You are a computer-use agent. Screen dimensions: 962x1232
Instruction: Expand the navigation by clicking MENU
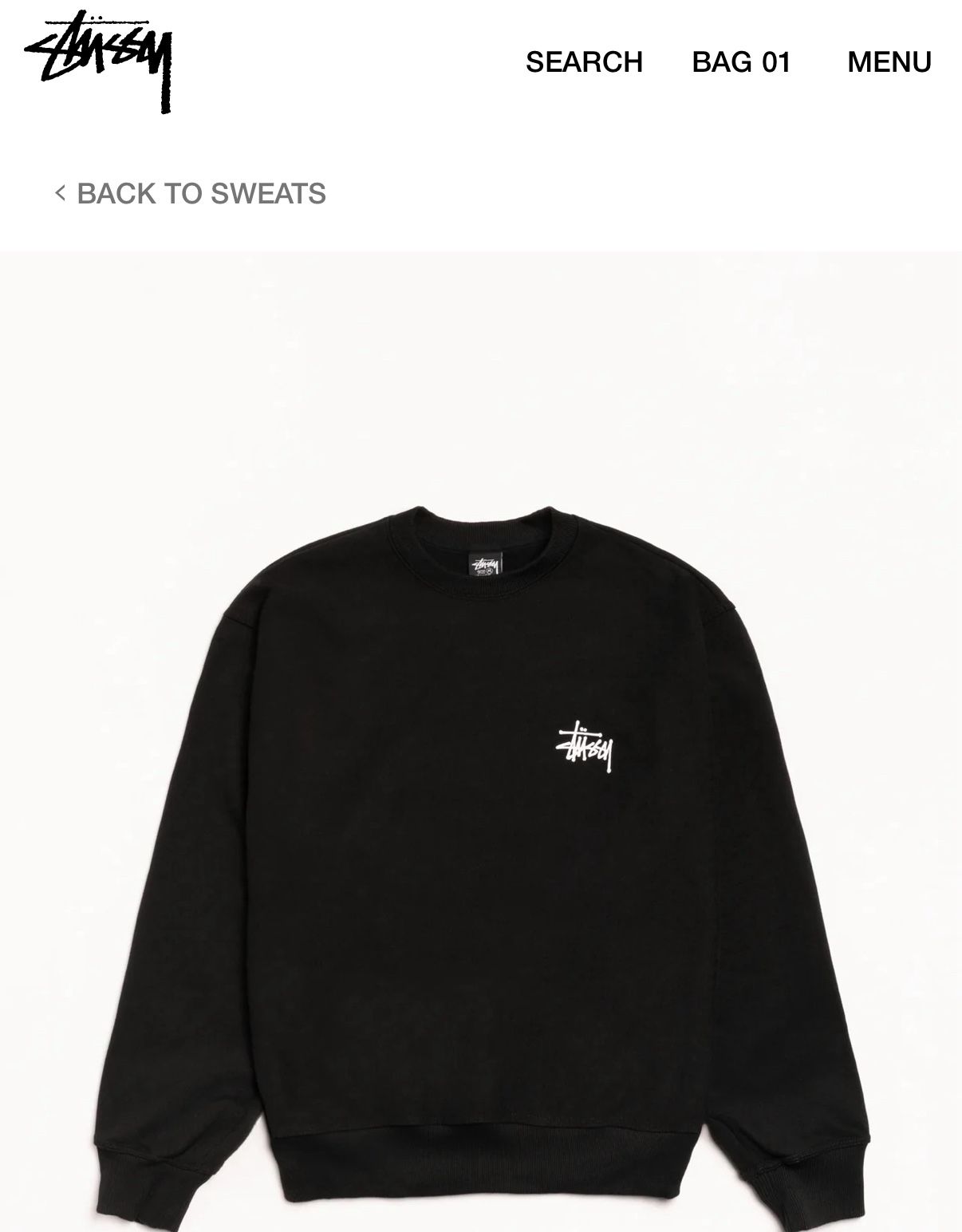pyautogui.click(x=889, y=60)
